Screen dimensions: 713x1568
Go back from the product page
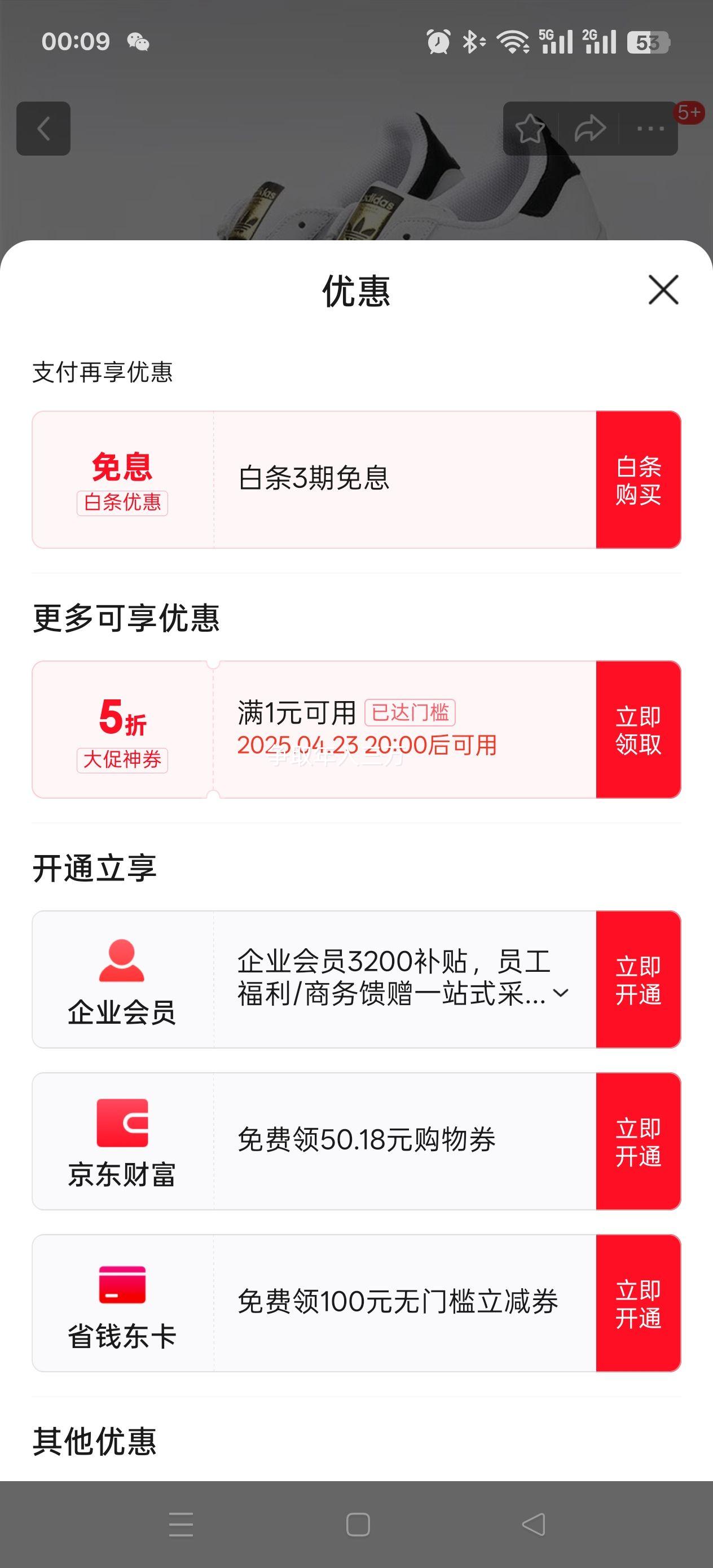click(43, 129)
